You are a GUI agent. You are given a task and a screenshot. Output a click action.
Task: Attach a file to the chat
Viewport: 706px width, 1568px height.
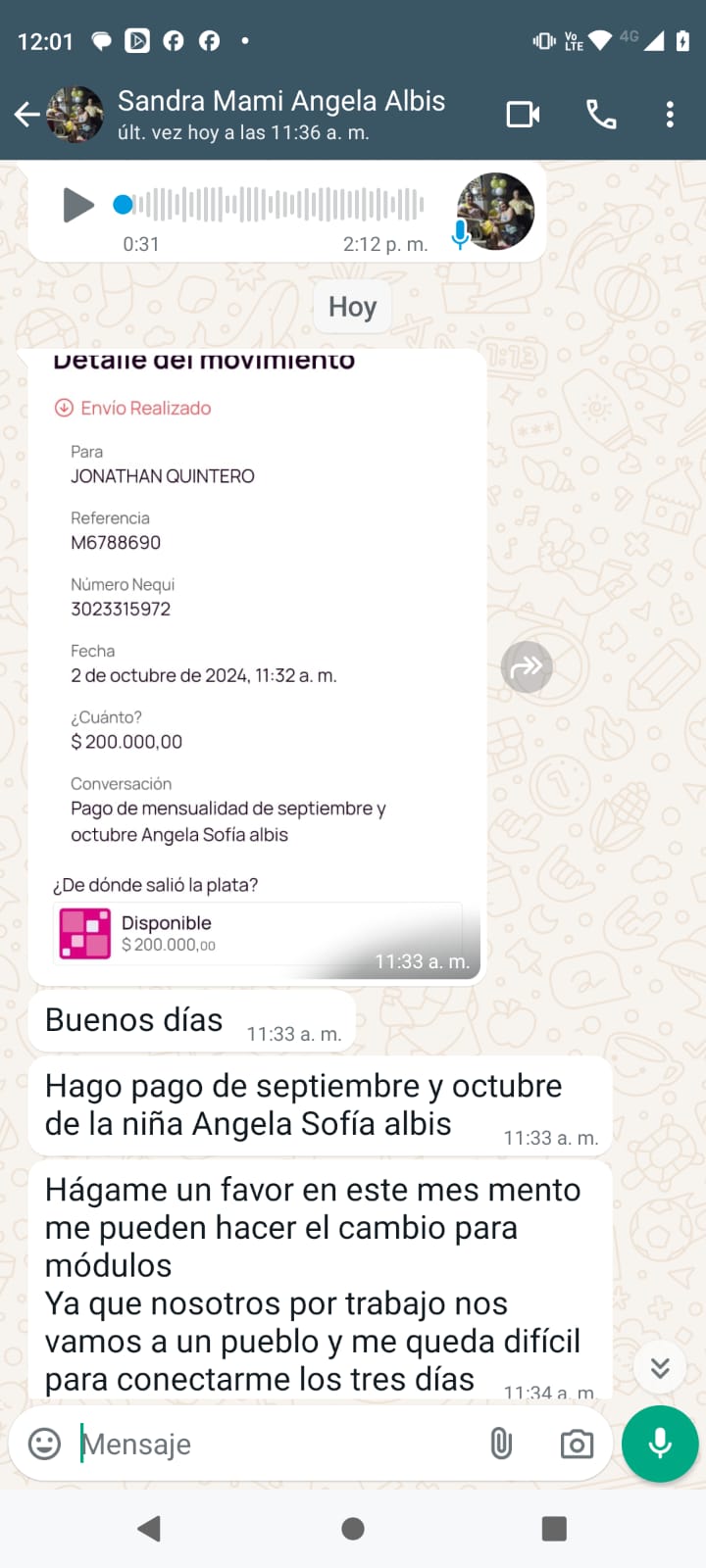pyautogui.click(x=501, y=1444)
